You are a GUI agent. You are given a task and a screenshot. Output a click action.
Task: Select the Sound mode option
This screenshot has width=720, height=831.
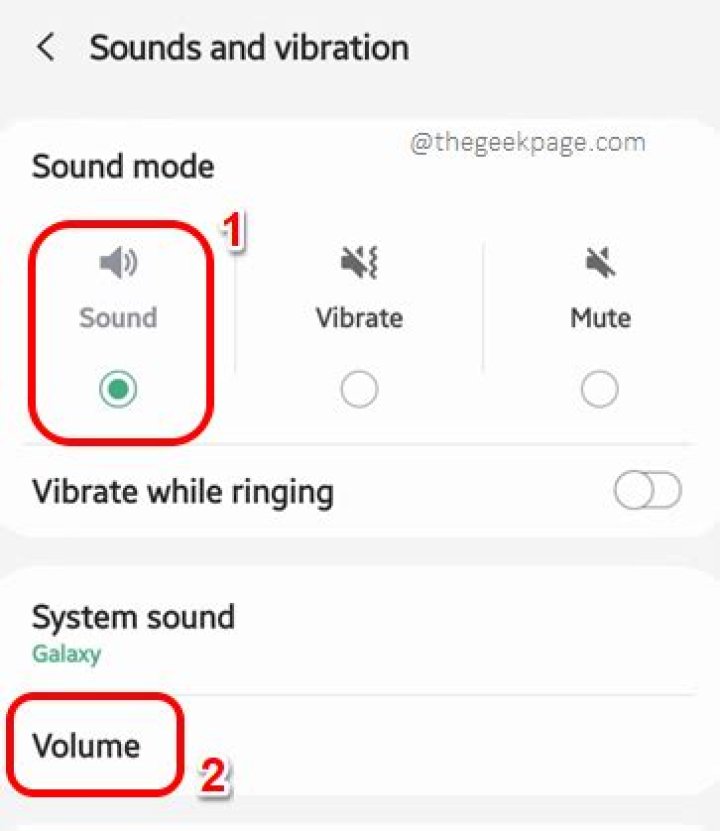(119, 391)
